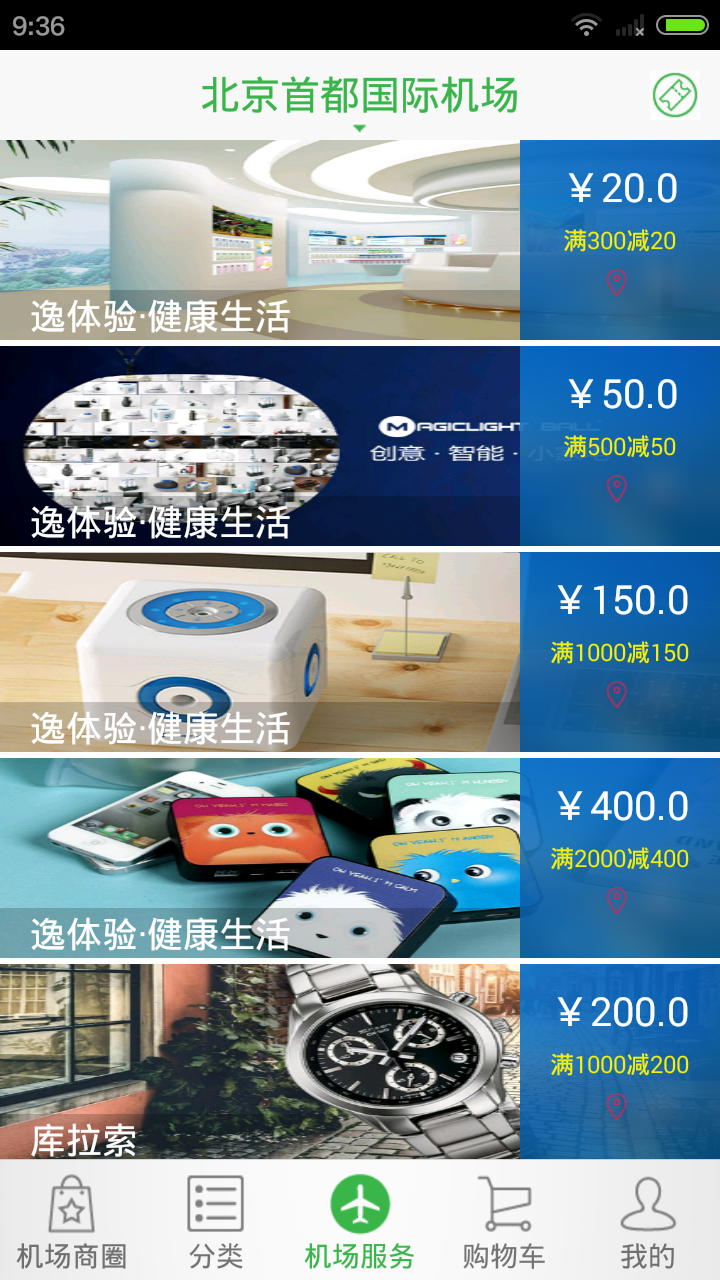720x1280 pixels.
Task: Switch to the 分类 tab
Action: [x=216, y=1222]
